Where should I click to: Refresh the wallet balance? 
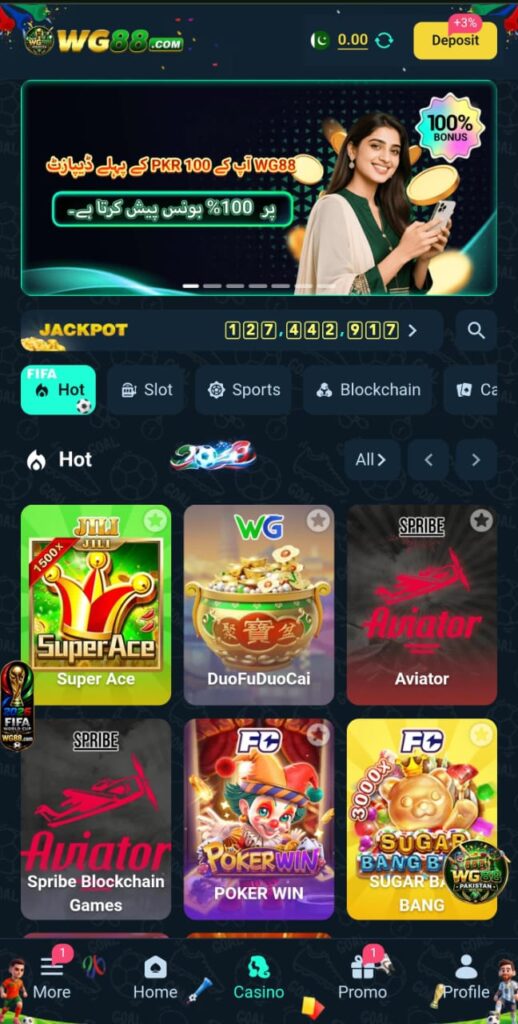pyautogui.click(x=385, y=40)
